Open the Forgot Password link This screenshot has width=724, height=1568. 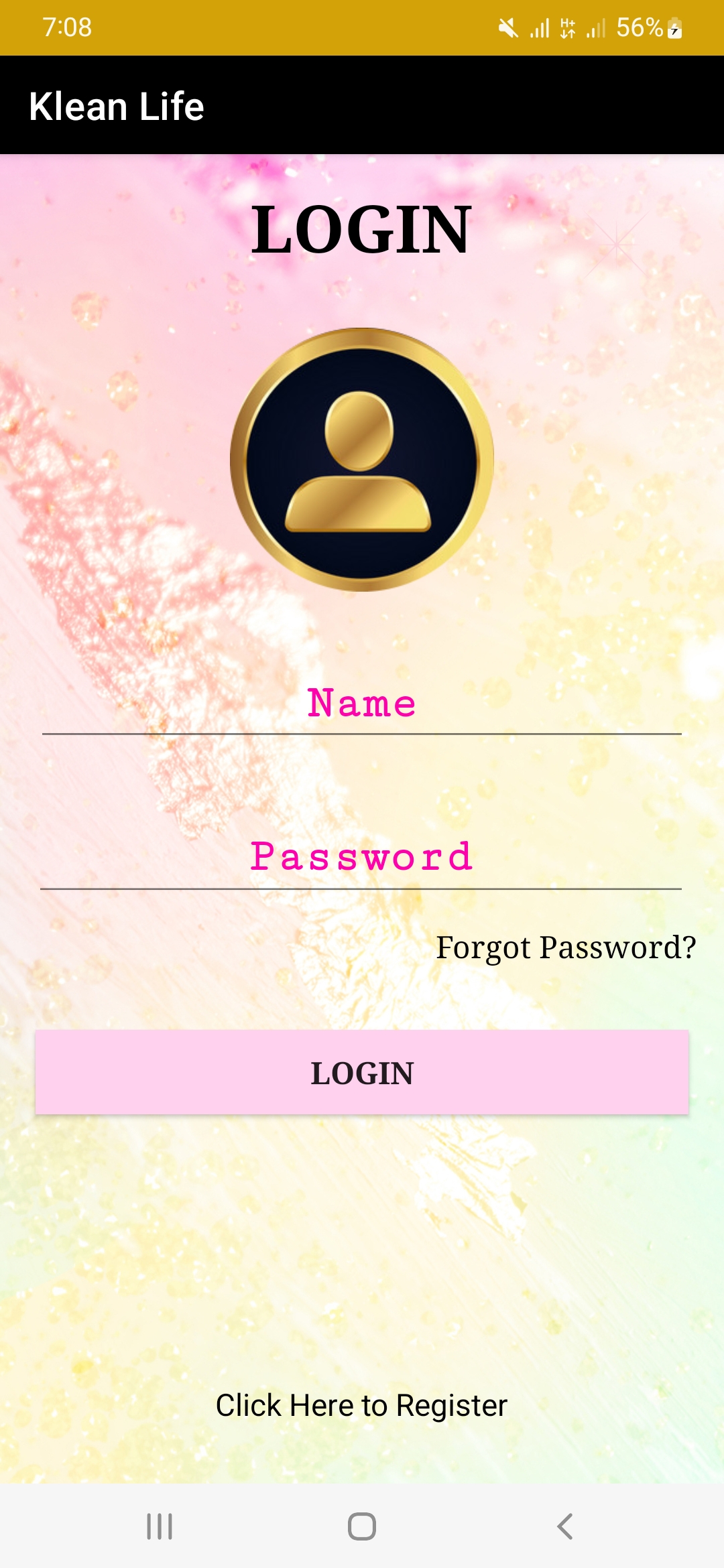point(566,948)
